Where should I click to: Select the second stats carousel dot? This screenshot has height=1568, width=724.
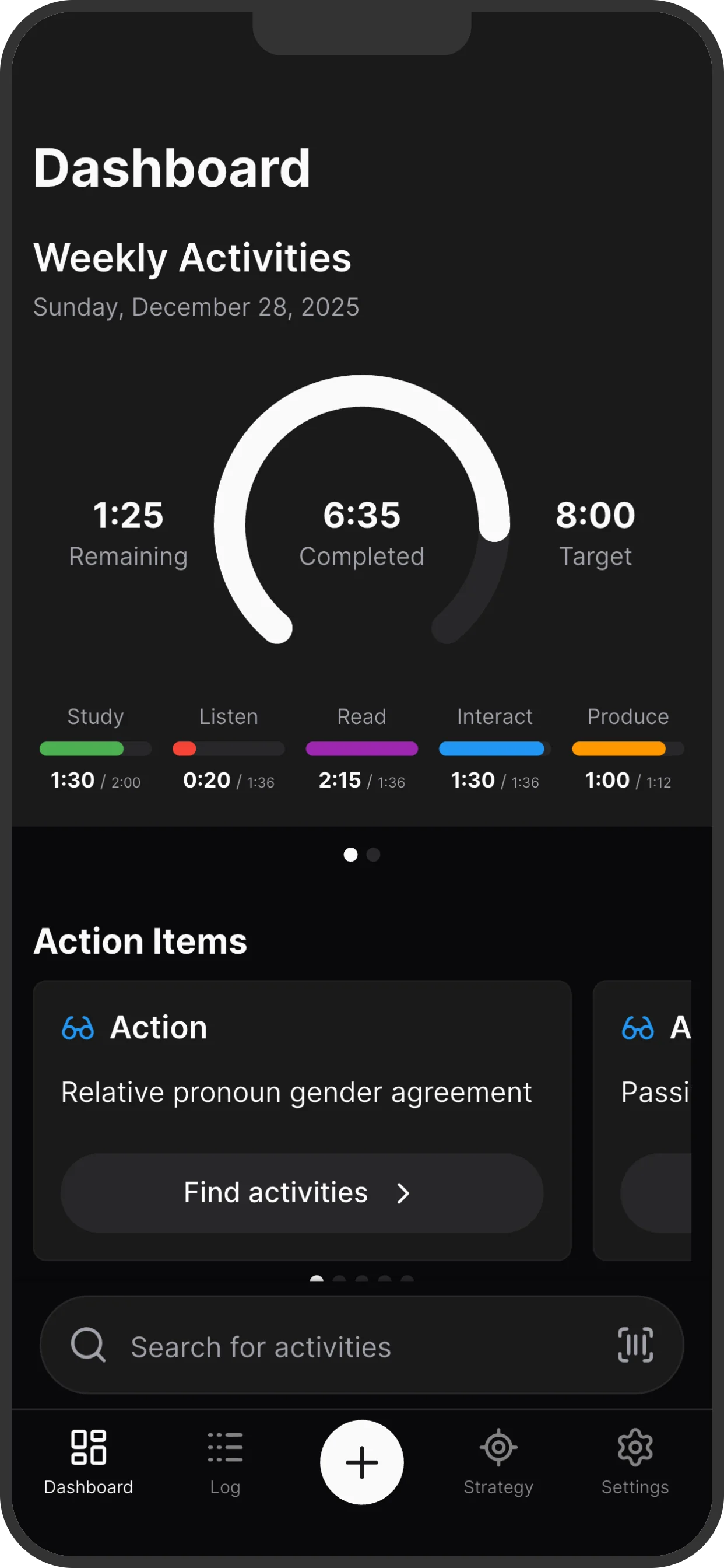pyautogui.click(x=373, y=855)
